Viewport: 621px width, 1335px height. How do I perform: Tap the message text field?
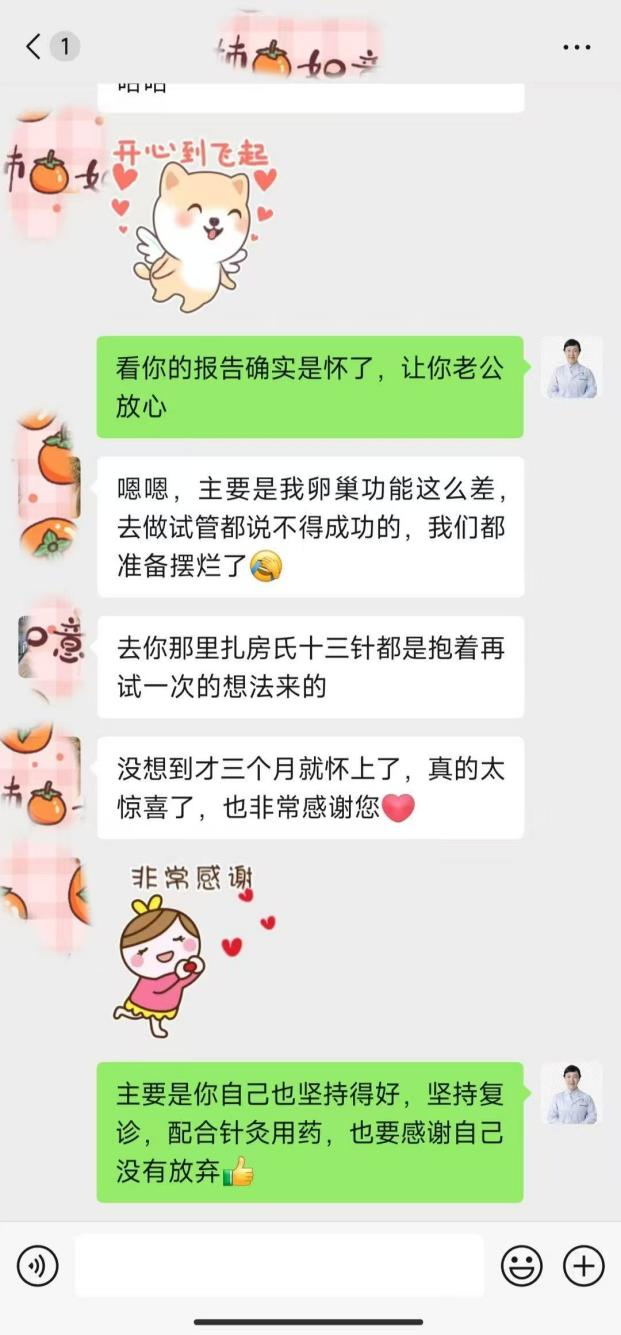279,1266
